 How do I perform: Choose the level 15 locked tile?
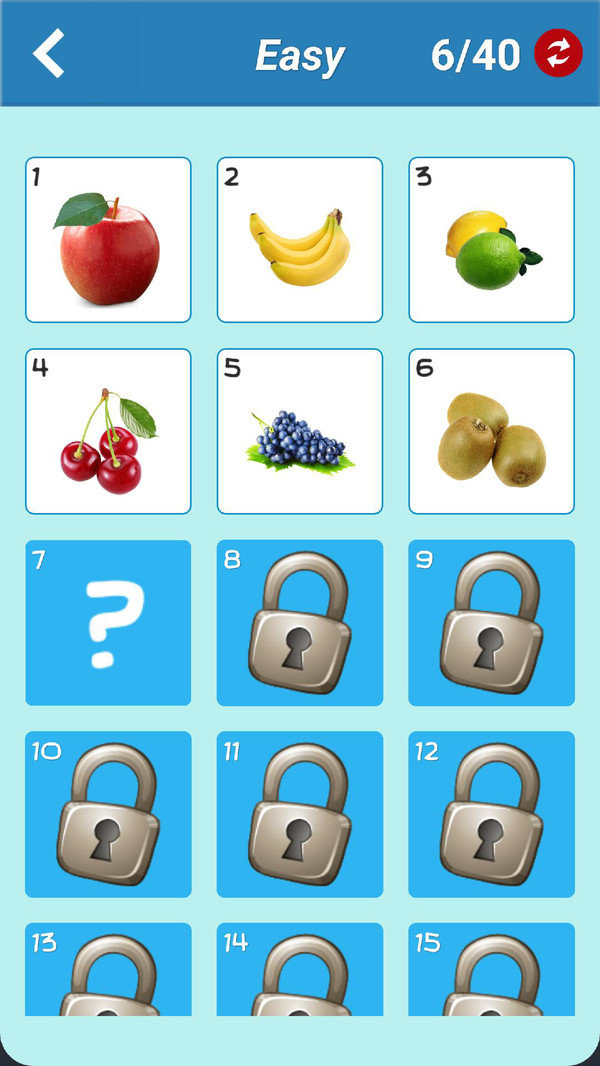(491, 969)
